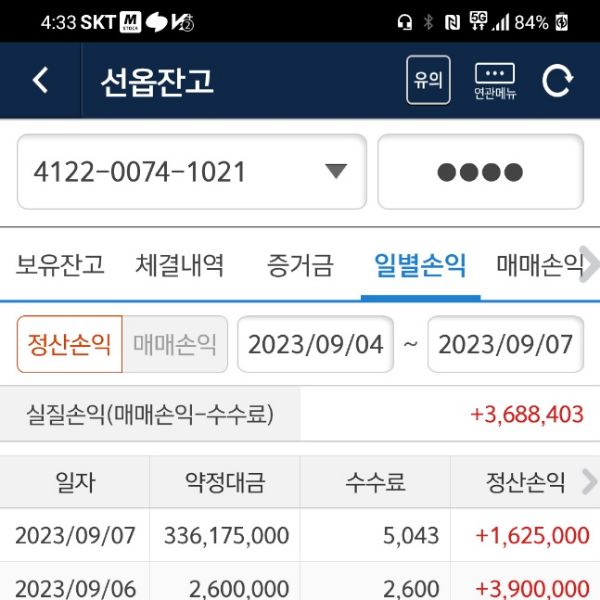
Task: Change the end date 2023/09/07
Action: click(506, 345)
